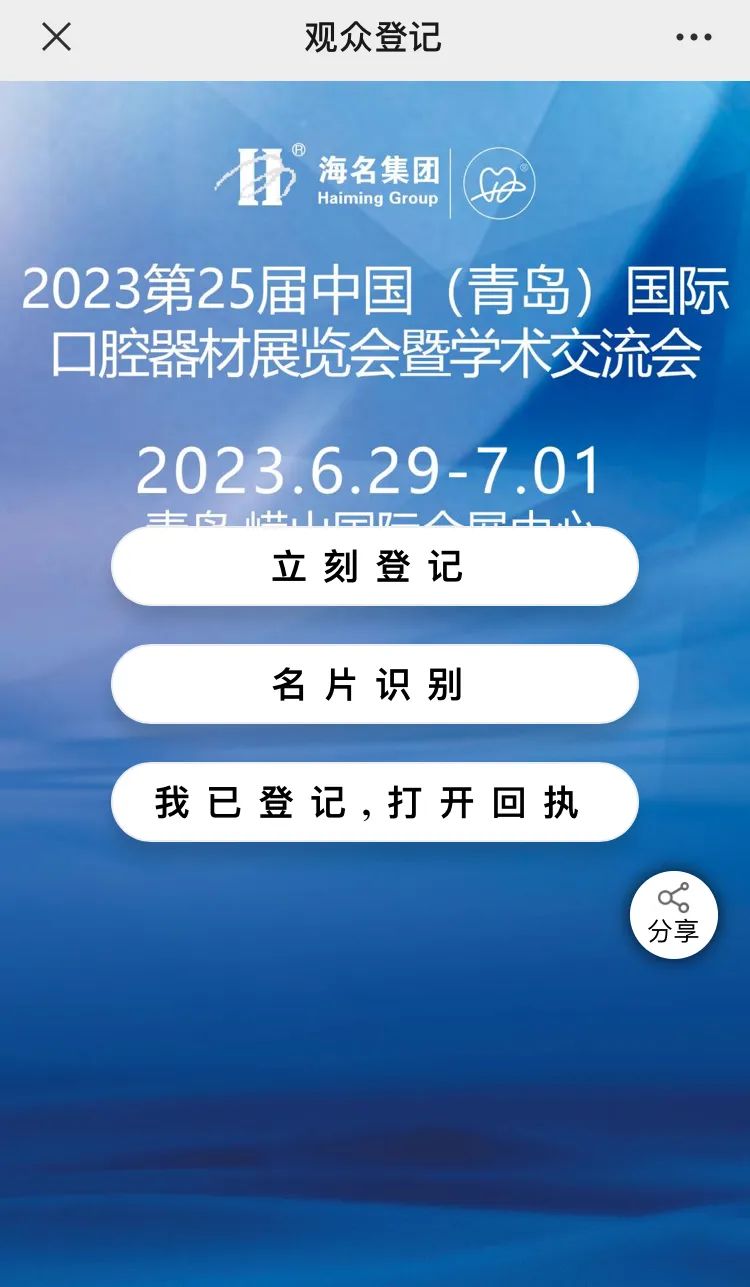Viewport: 750px width, 1287px height.
Task: Open receipt via 我已登记，打开回执
Action: pos(374,803)
